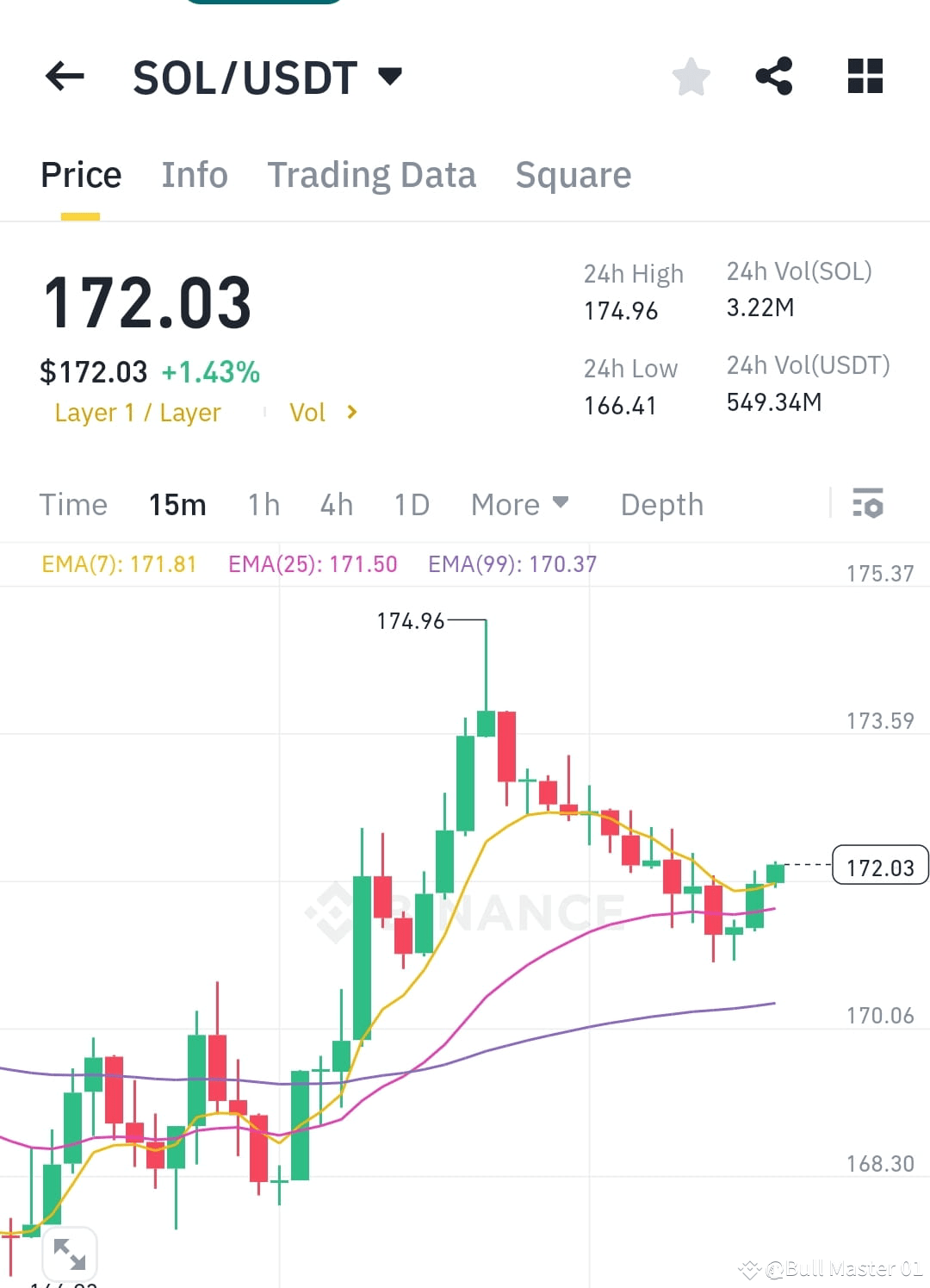This screenshot has width=930, height=1288.
Task: Open the Square tab
Action: (x=573, y=174)
